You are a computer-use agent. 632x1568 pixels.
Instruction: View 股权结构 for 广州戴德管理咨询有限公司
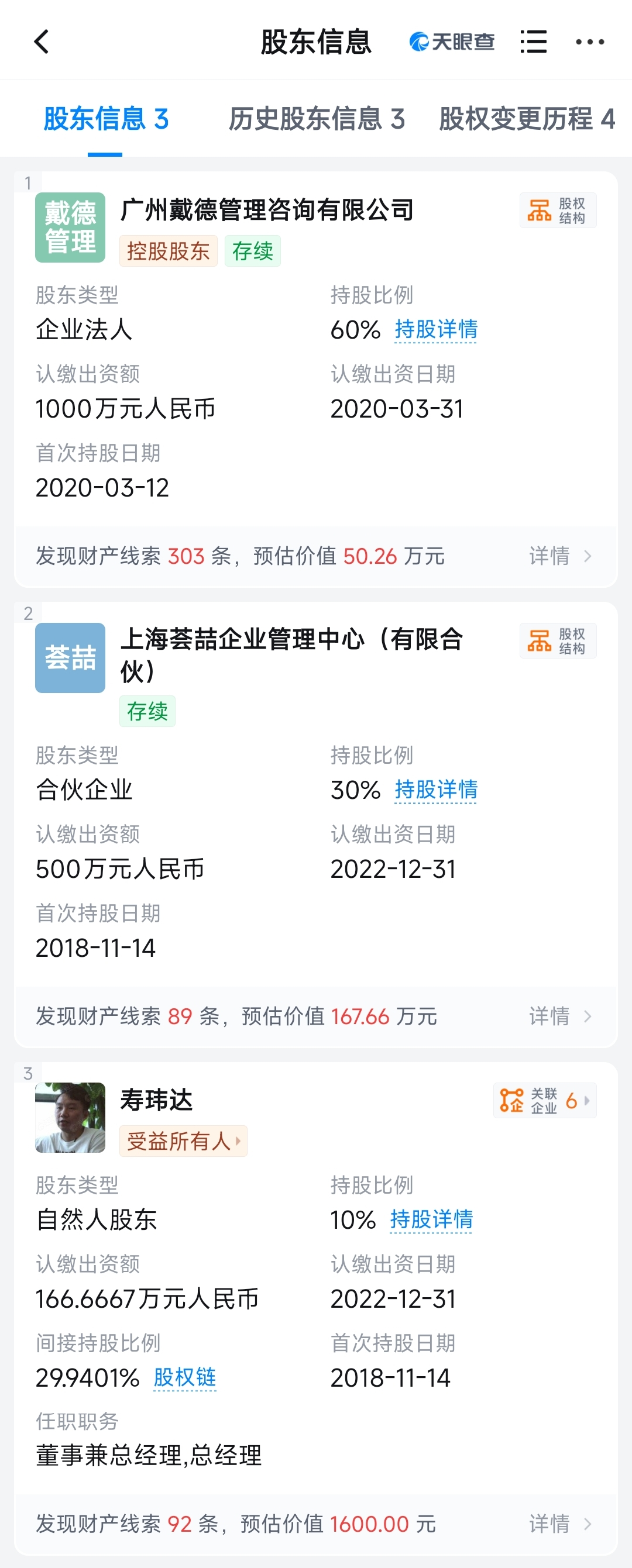[x=558, y=211]
